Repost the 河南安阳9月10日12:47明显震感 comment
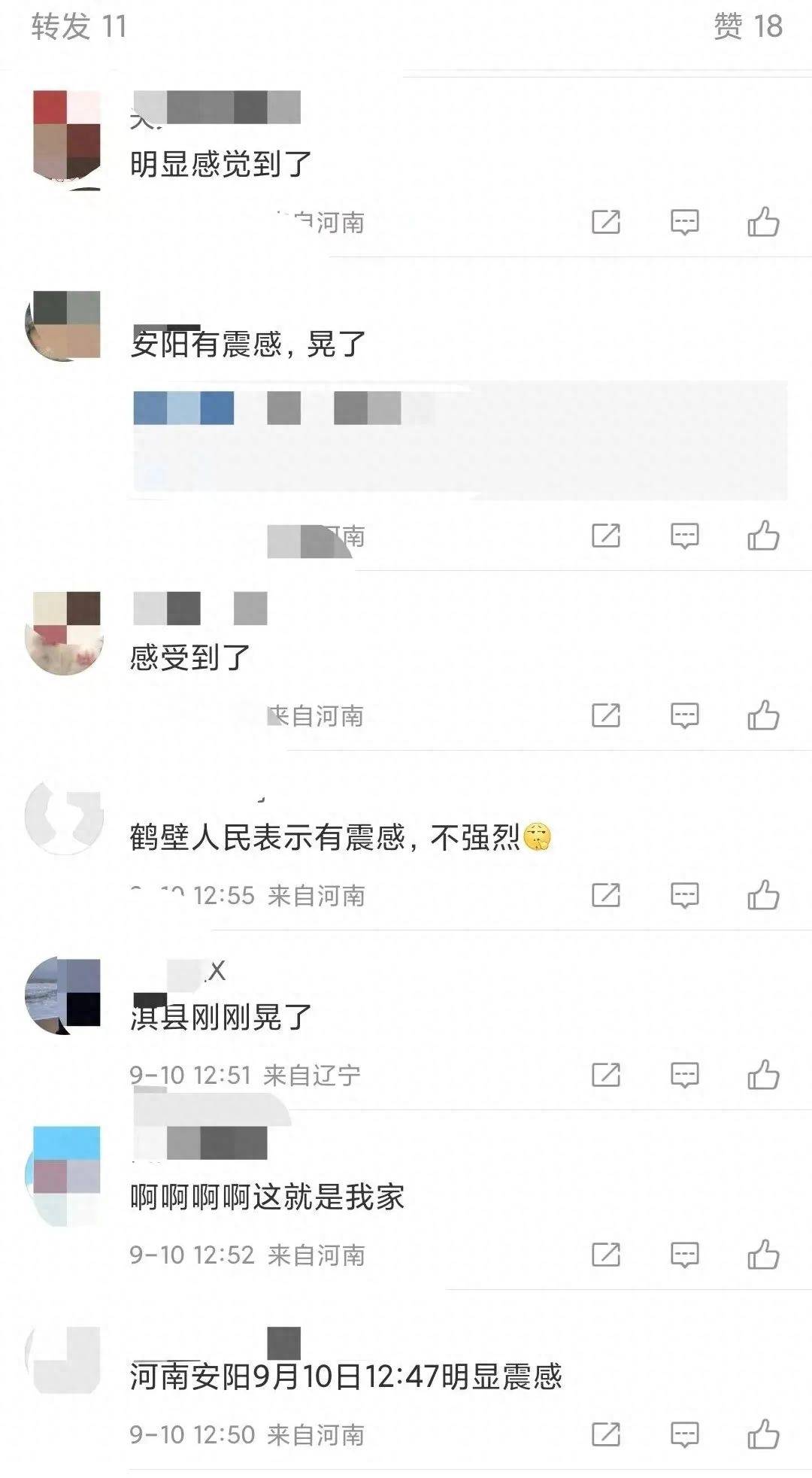The height and width of the screenshot is (1478, 812). (x=606, y=1434)
